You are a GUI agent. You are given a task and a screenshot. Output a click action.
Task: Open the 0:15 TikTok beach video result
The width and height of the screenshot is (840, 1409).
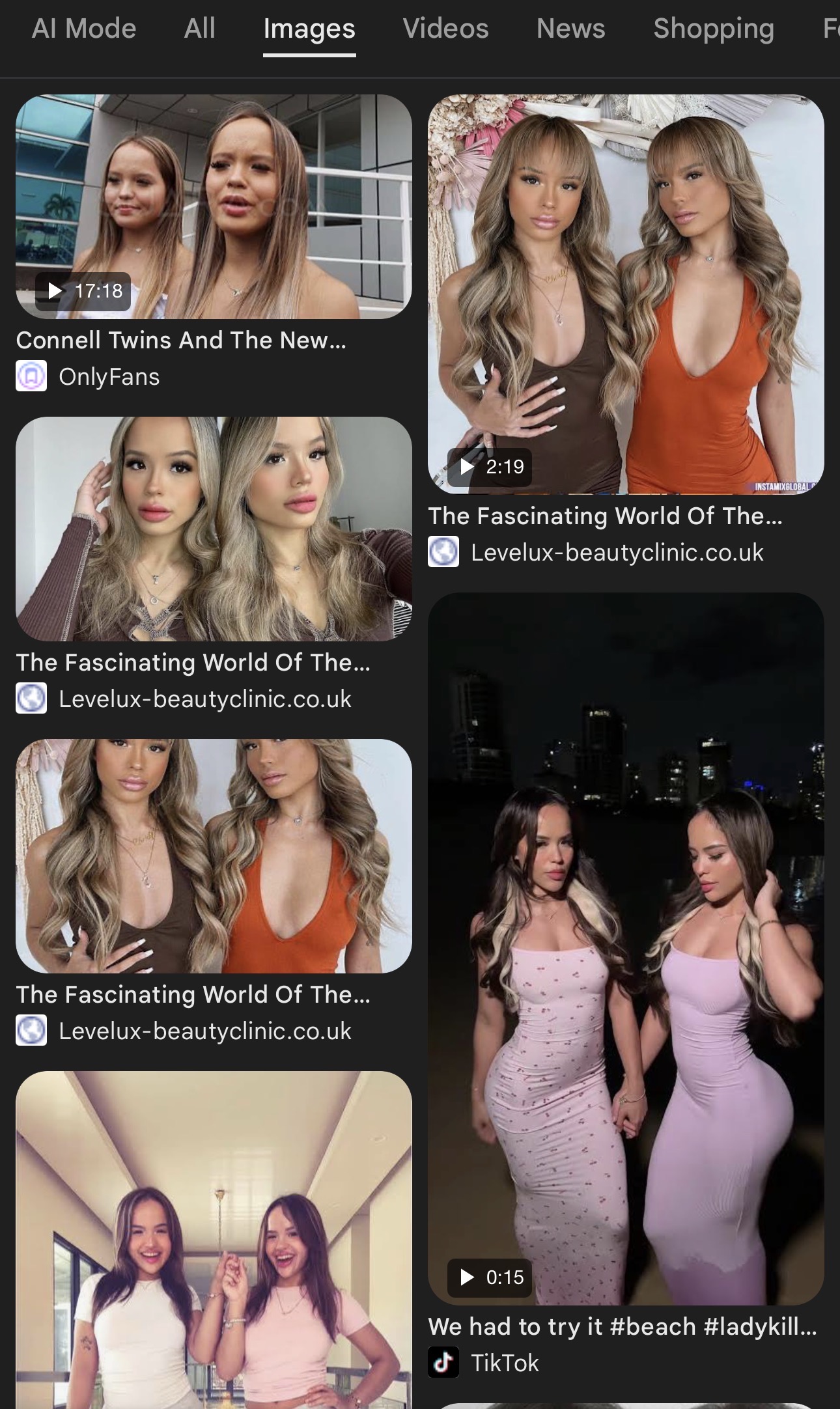[626, 948]
